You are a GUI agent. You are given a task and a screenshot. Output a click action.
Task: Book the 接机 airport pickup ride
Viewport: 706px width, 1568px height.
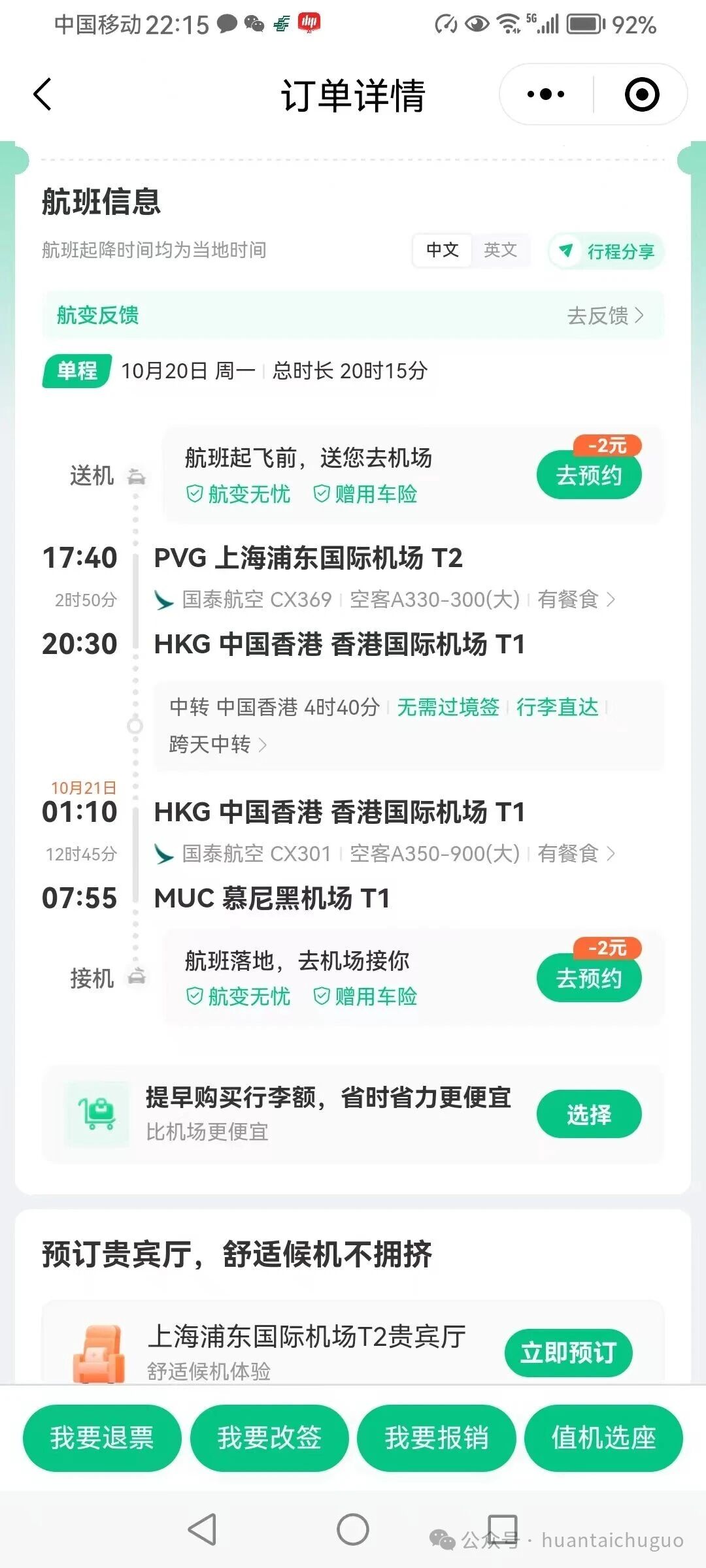coord(588,978)
